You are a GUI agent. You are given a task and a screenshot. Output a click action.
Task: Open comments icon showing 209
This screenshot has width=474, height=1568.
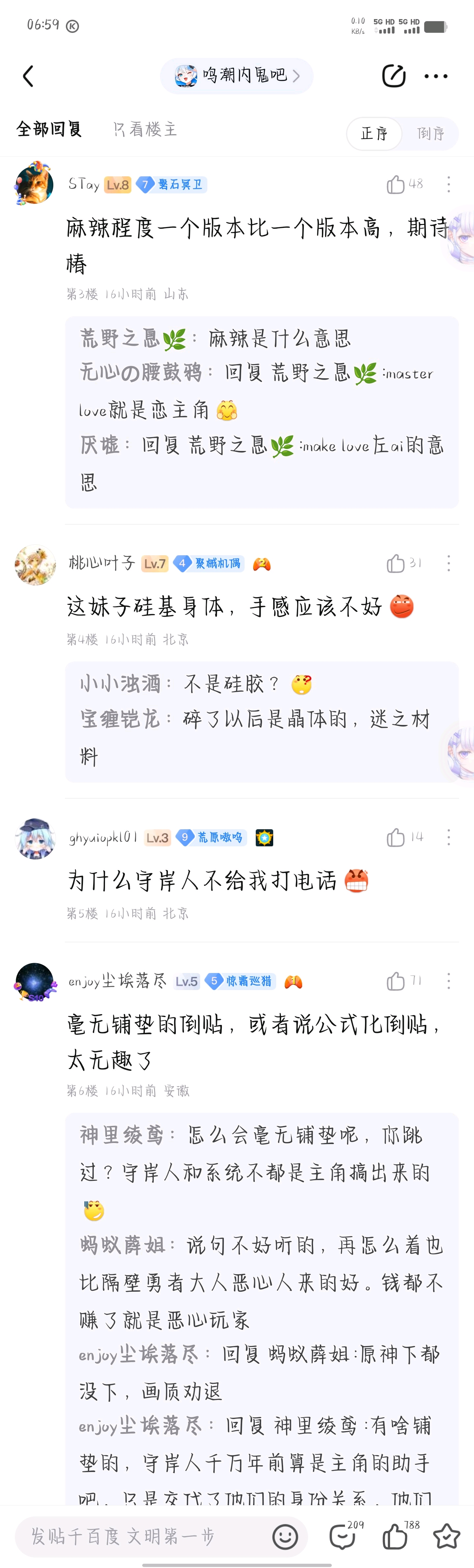[343, 1537]
